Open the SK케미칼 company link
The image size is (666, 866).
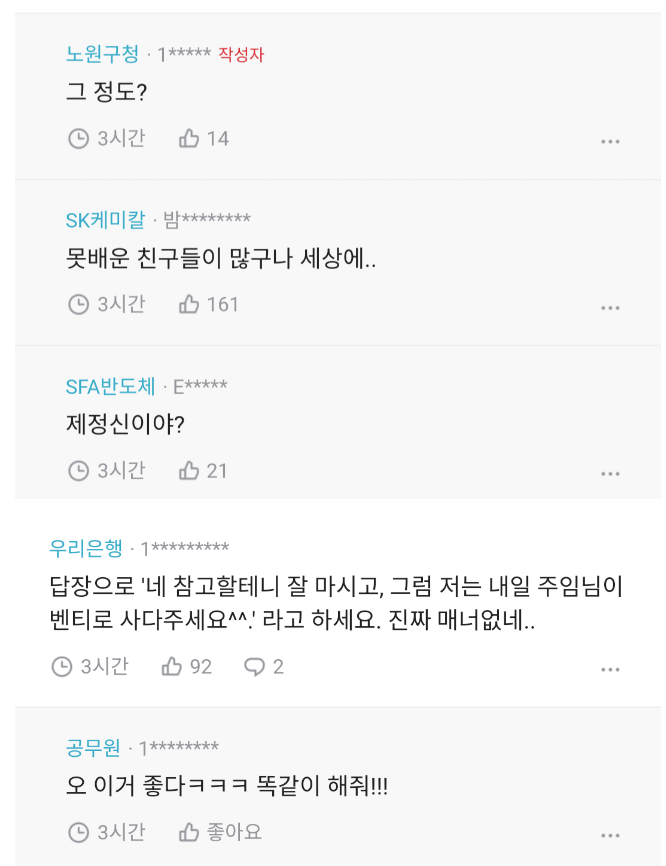[105, 219]
